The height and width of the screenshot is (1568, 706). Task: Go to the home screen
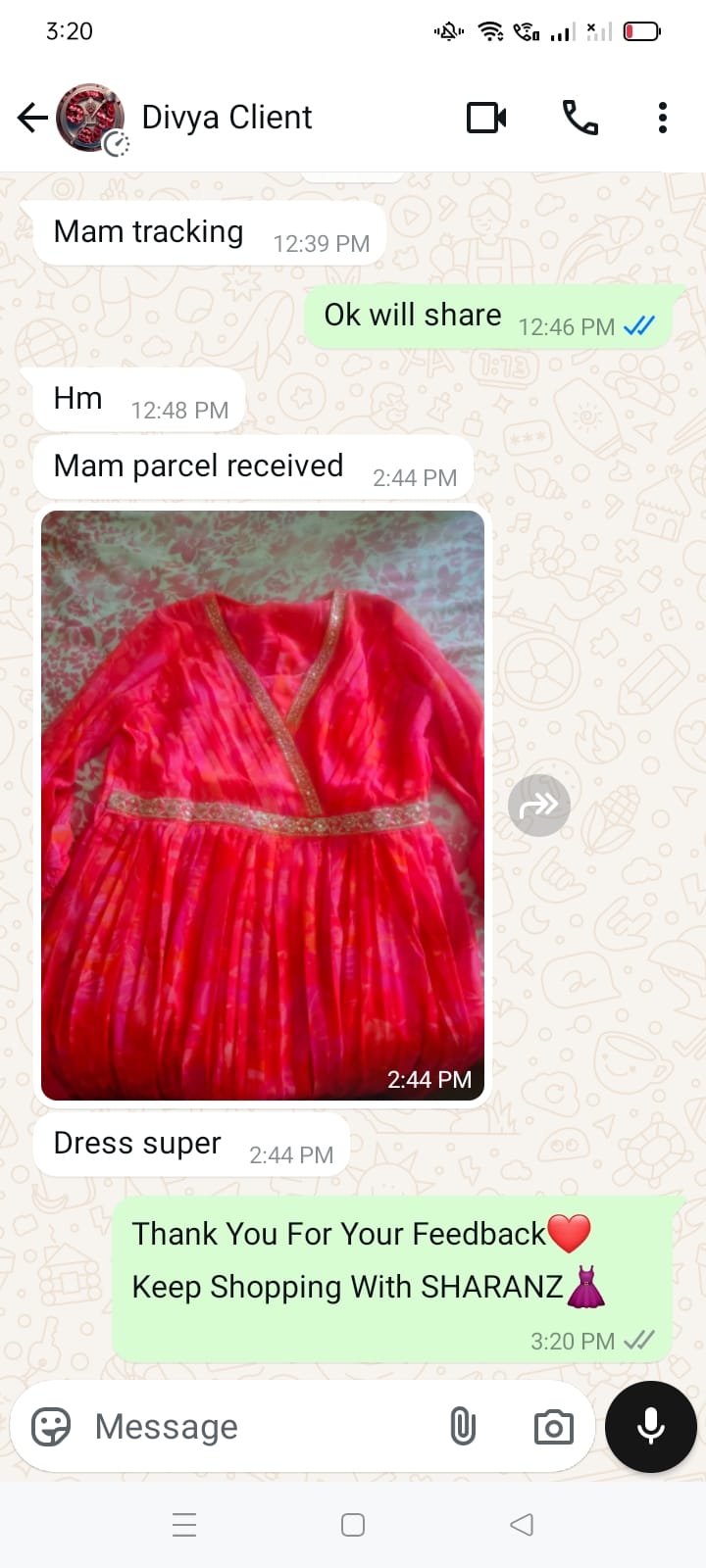(353, 1525)
